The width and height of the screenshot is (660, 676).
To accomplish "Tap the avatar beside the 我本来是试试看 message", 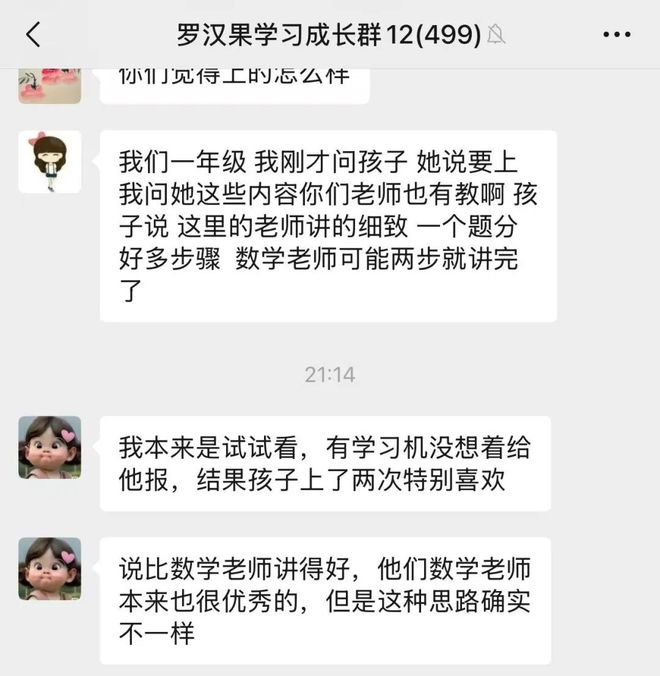I will [49, 447].
